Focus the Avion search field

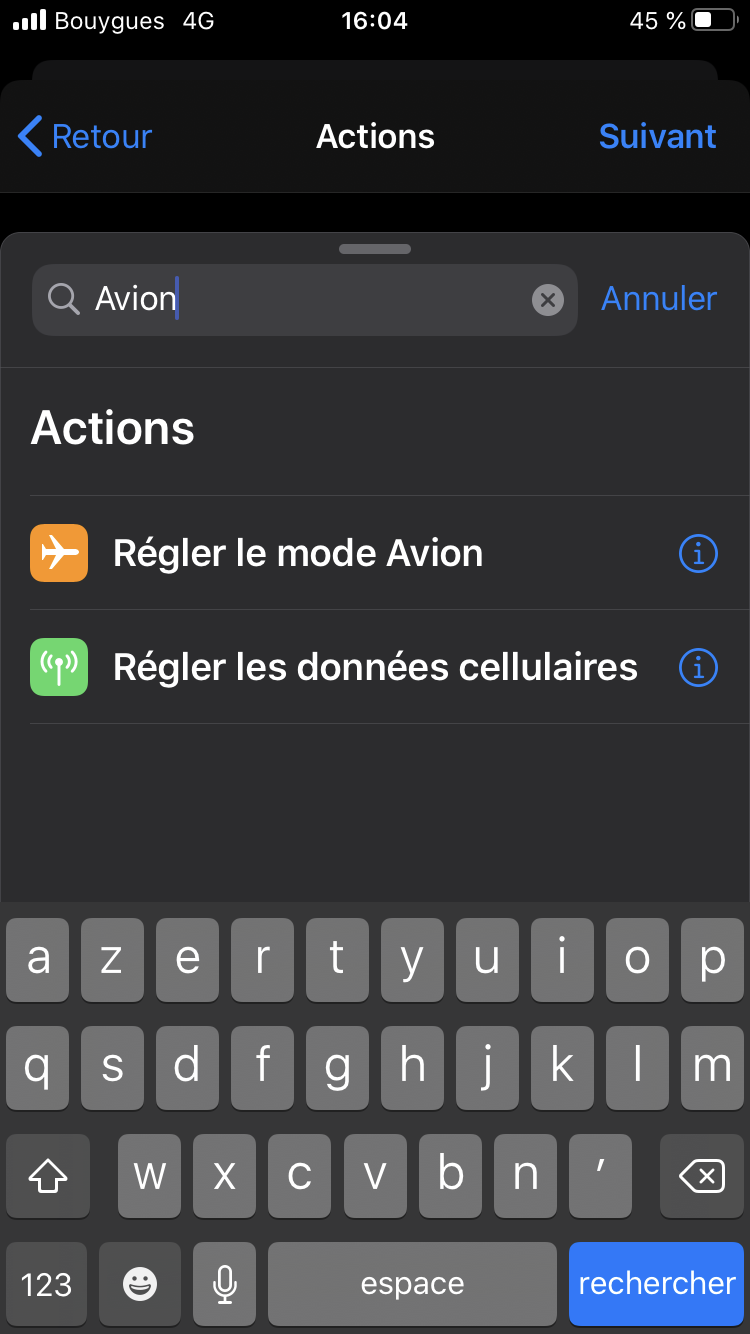click(x=305, y=299)
